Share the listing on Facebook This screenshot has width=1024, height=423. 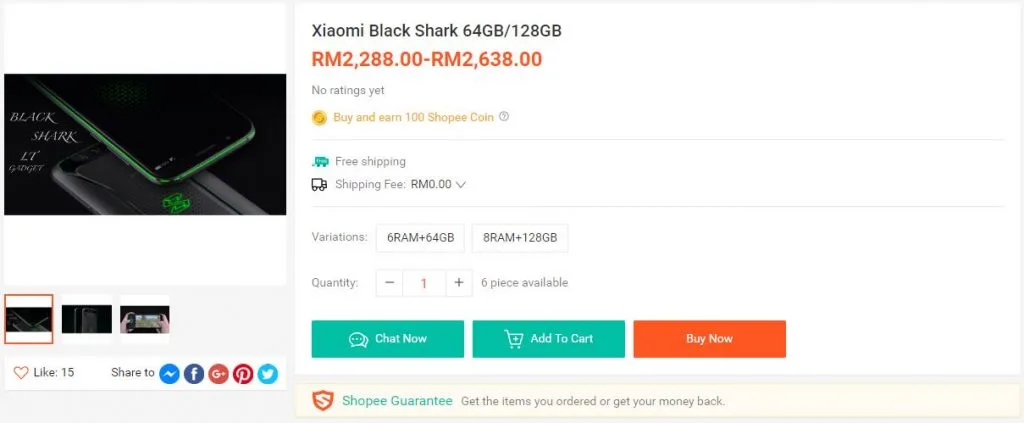click(x=194, y=373)
